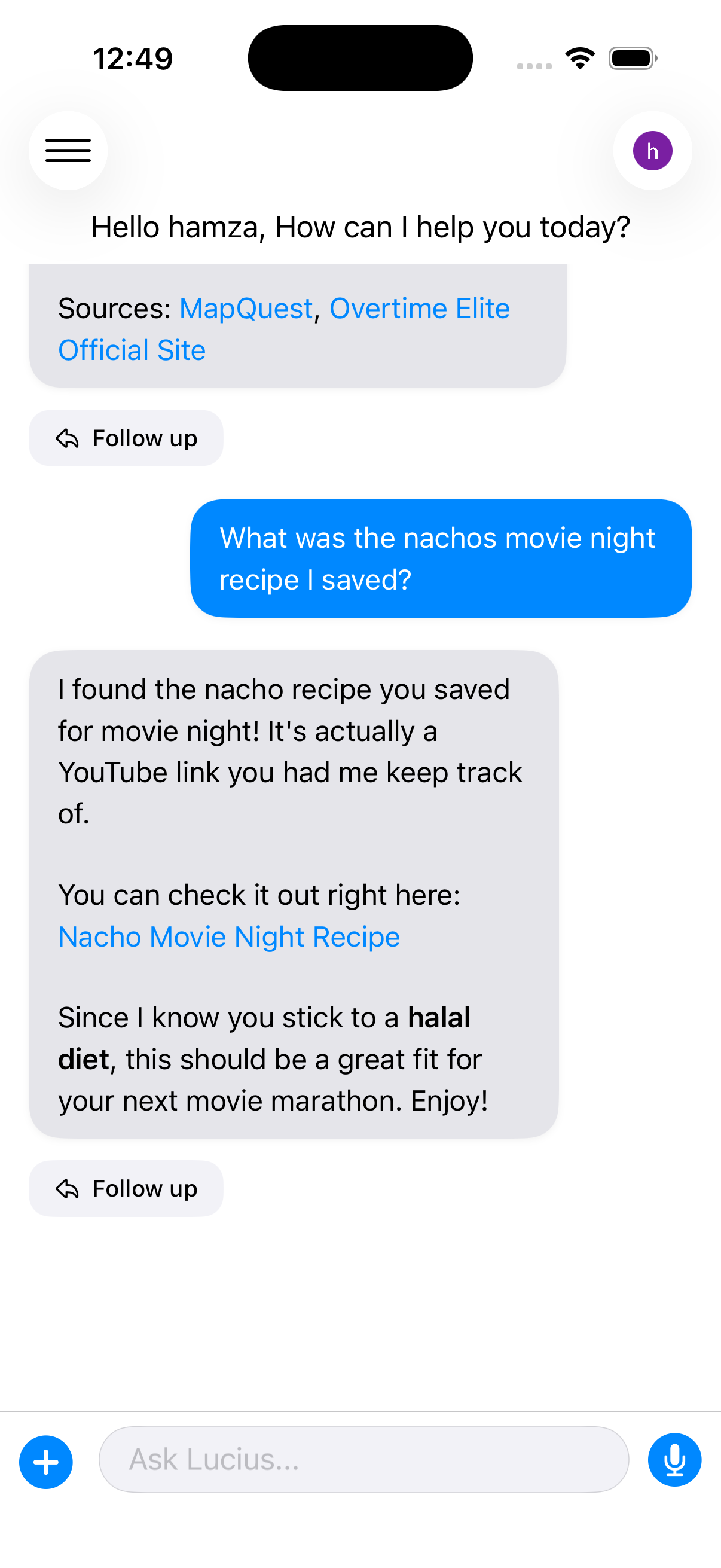Focus the Ask Lucius input field
Screen dimensions: 721x1568
[363, 1460]
